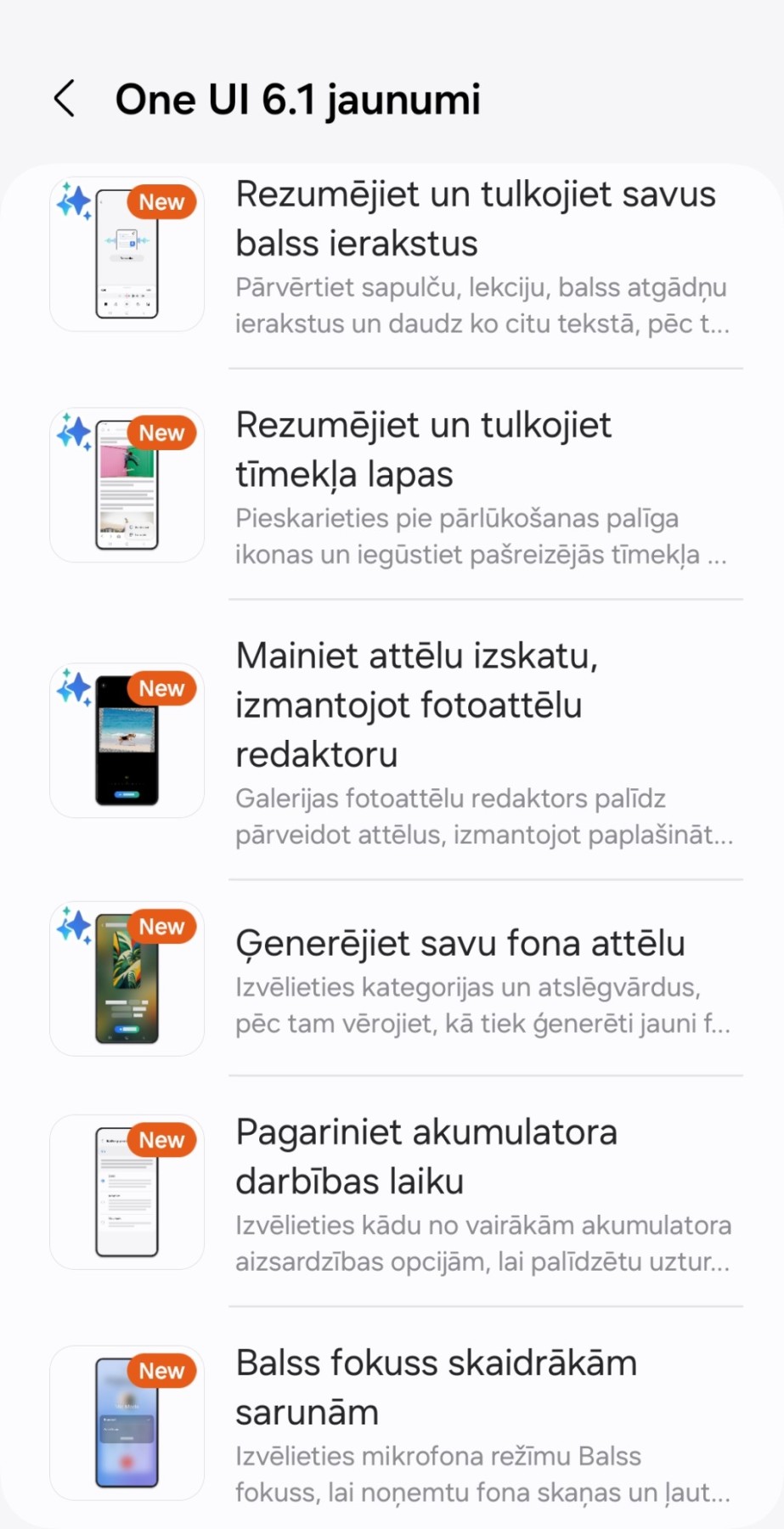Open Ģenerējiet savu fona attēlu

click(x=392, y=979)
